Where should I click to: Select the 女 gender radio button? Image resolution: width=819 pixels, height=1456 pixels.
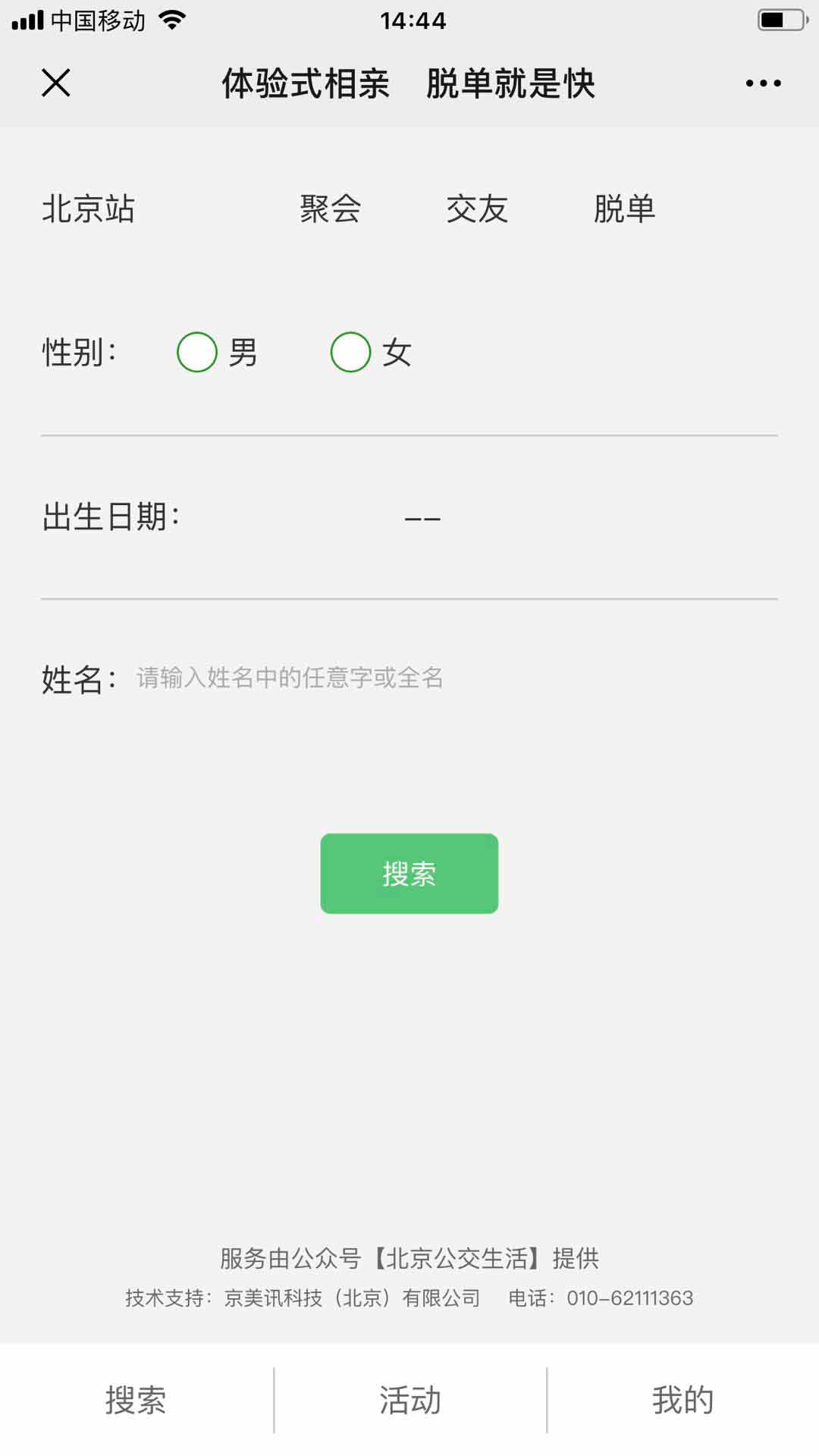point(350,352)
